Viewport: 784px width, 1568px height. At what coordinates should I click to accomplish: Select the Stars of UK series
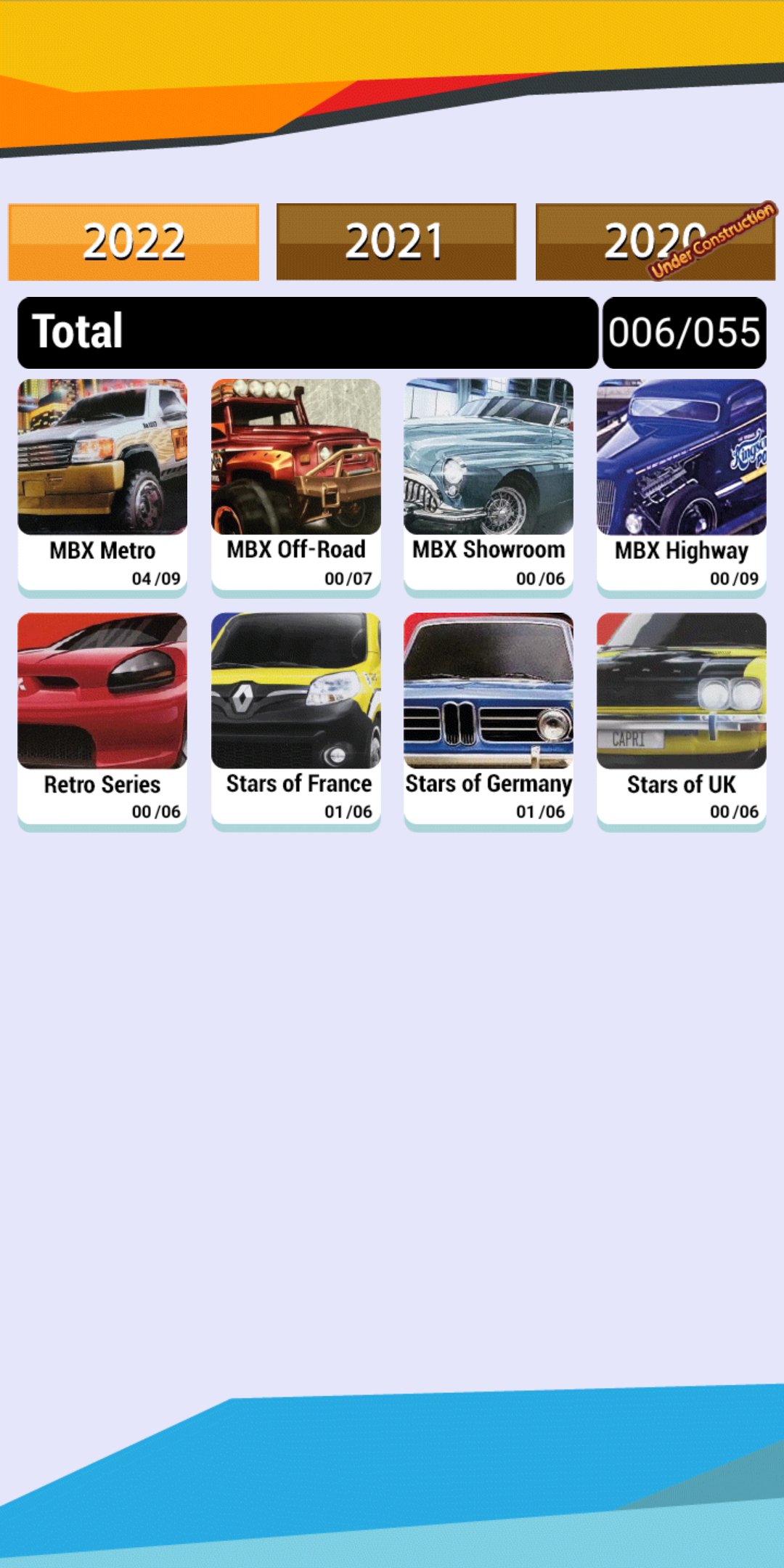coord(681,720)
